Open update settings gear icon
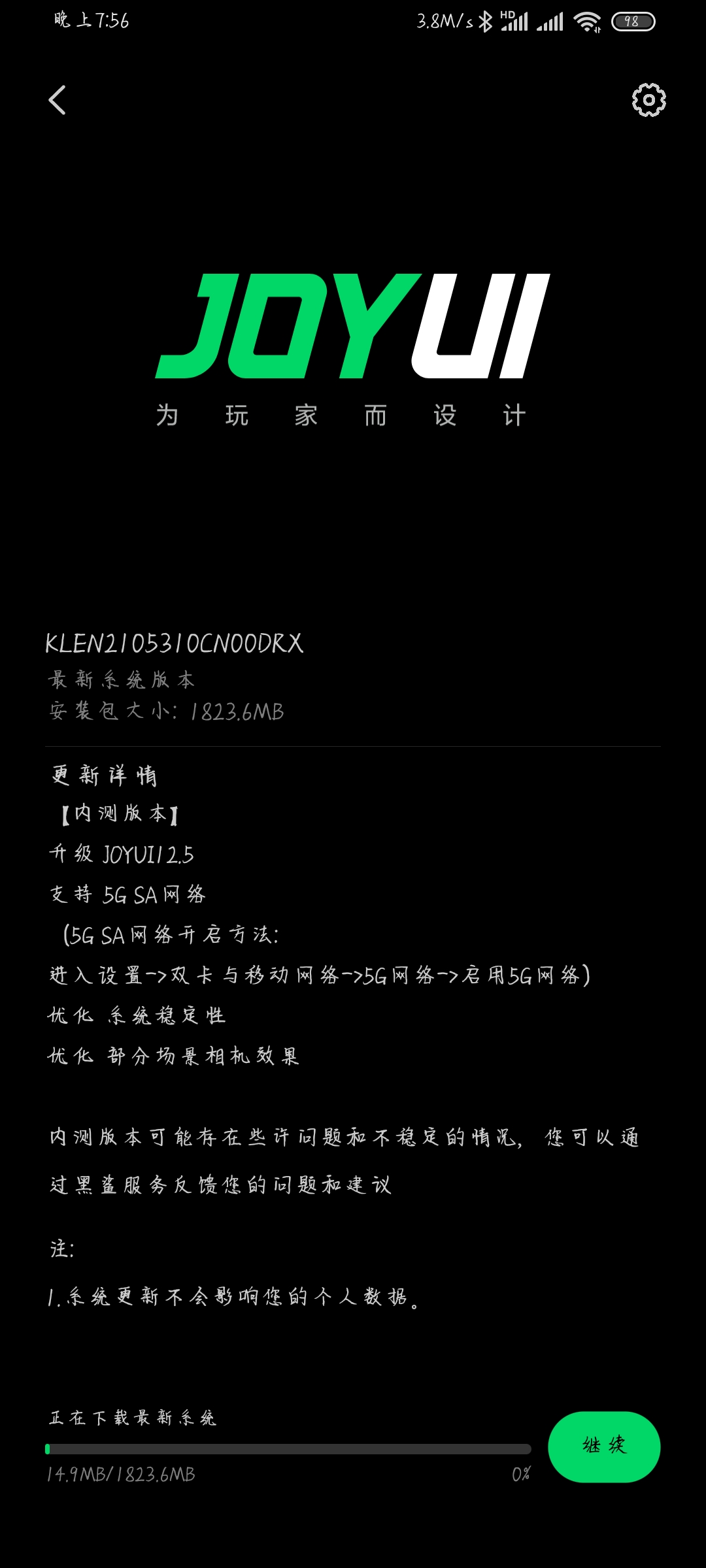 point(648,100)
